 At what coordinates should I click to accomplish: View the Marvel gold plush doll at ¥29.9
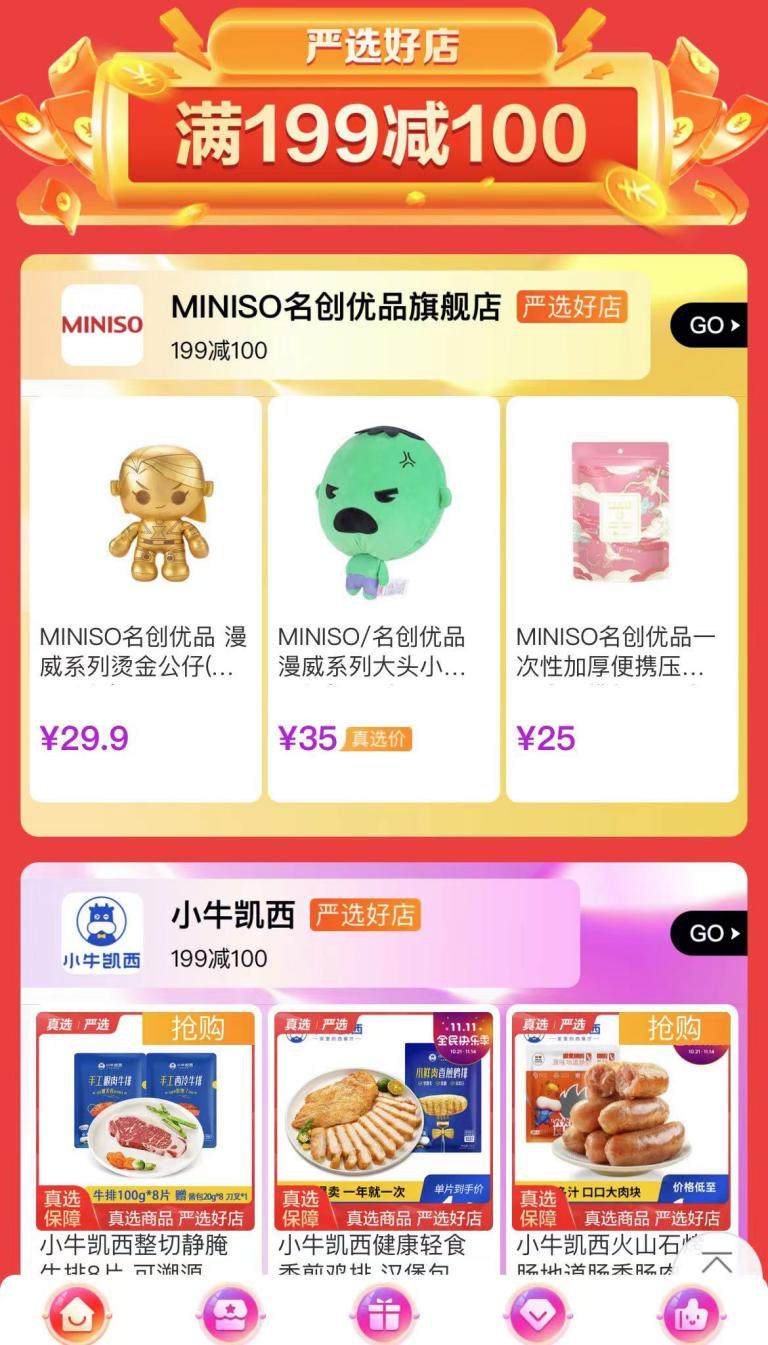[146, 598]
